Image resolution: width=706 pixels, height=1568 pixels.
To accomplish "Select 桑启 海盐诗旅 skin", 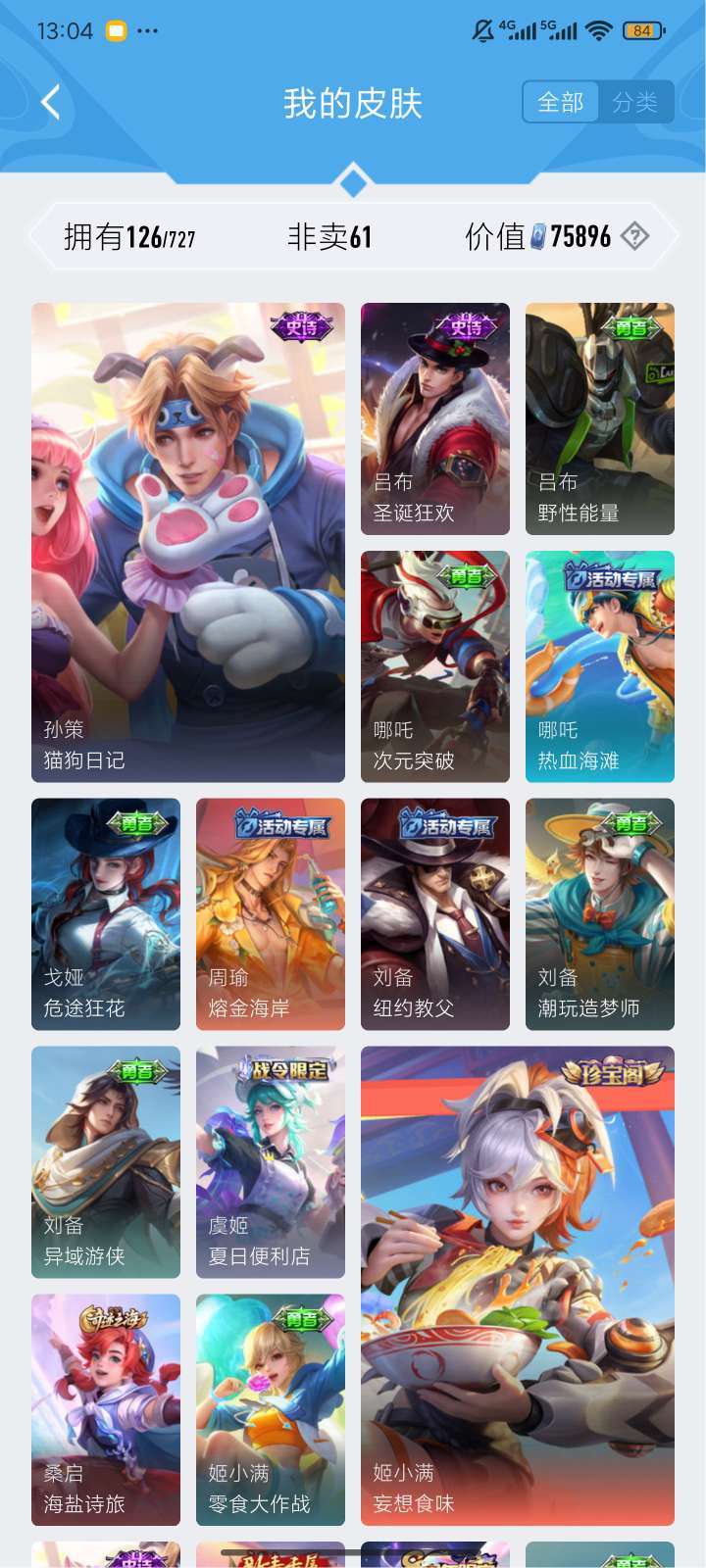I will 106,1410.
